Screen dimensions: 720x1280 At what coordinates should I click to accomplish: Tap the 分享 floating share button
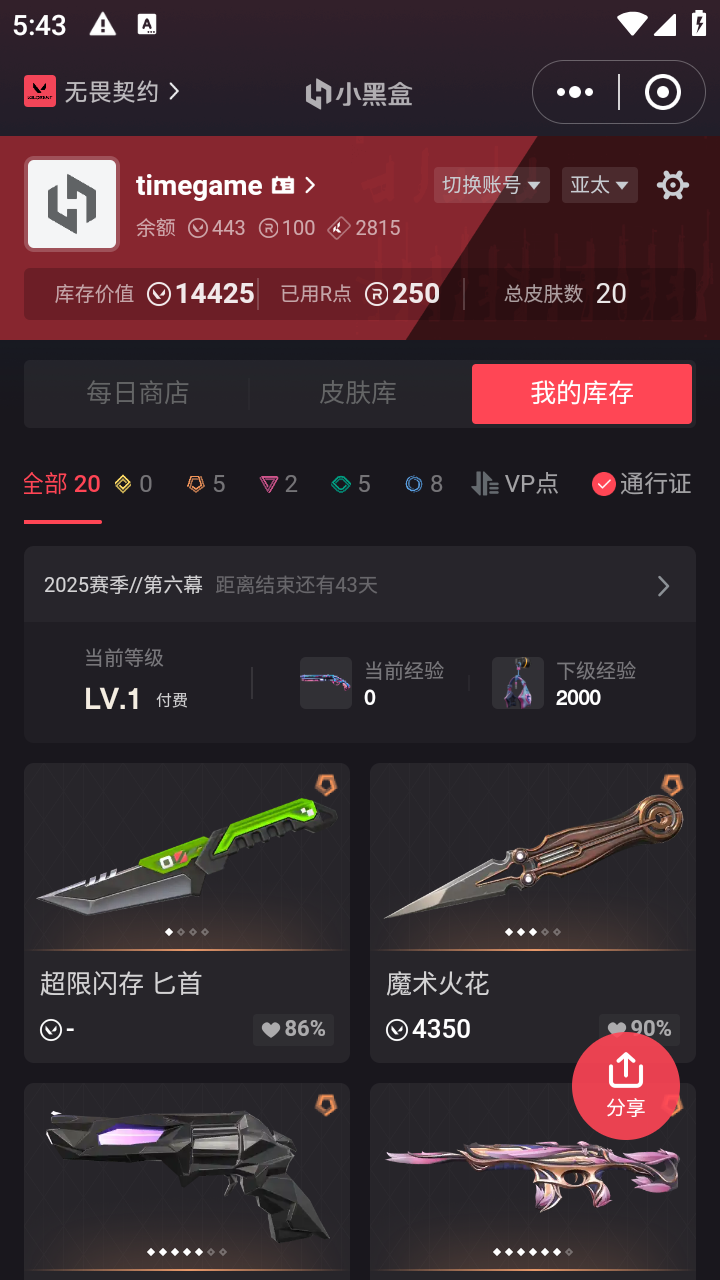[625, 1085]
